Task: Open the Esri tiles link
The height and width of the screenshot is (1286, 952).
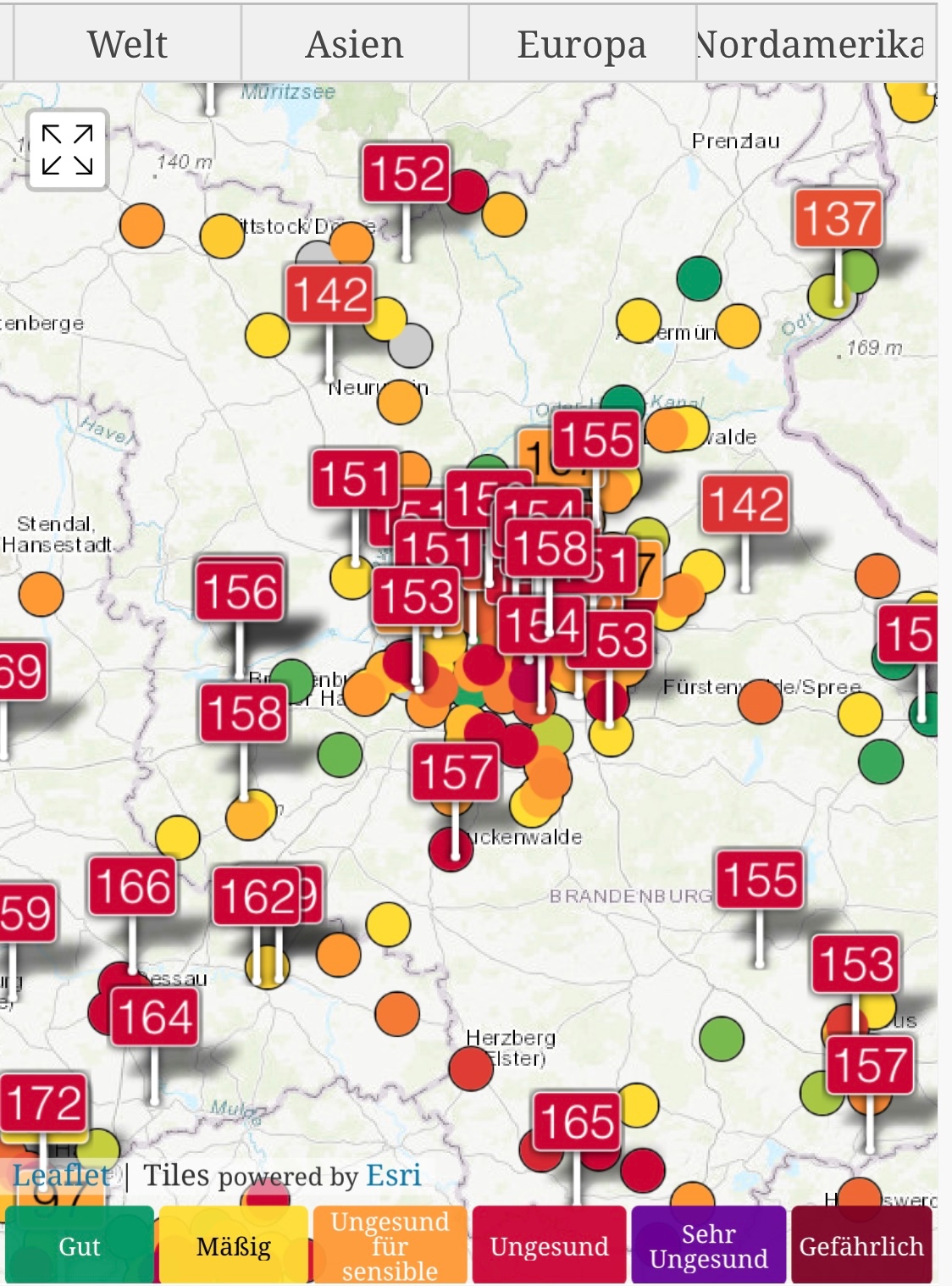Action: coord(393,1175)
